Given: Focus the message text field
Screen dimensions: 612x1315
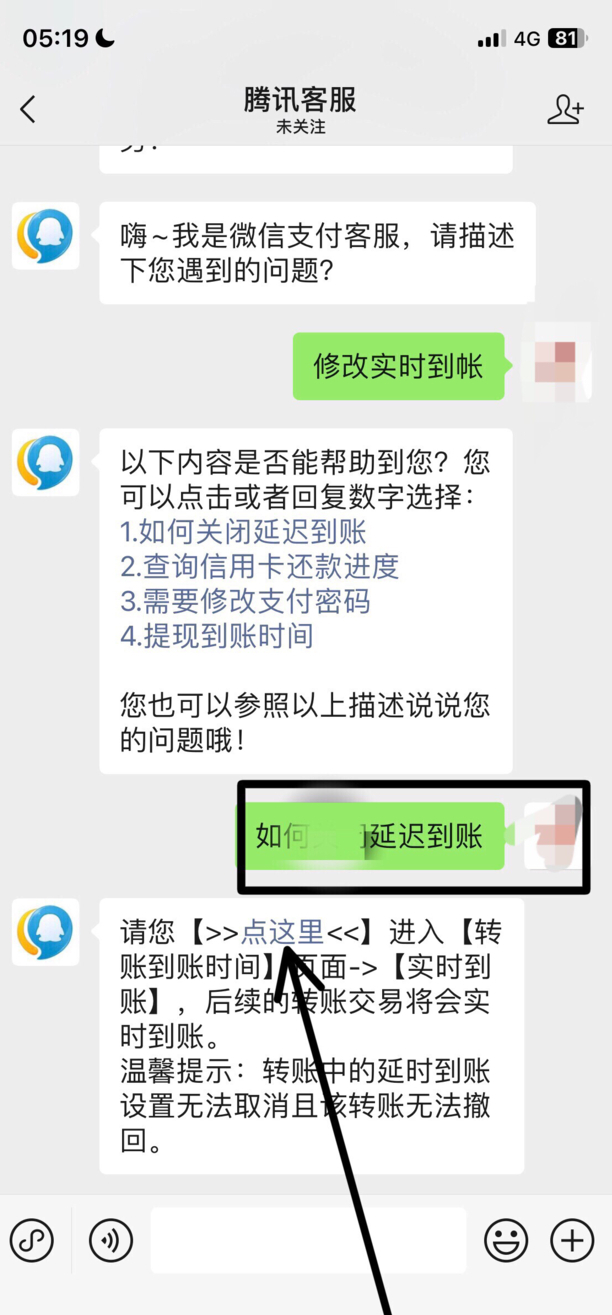Looking at the screenshot, I should (x=308, y=1241).
